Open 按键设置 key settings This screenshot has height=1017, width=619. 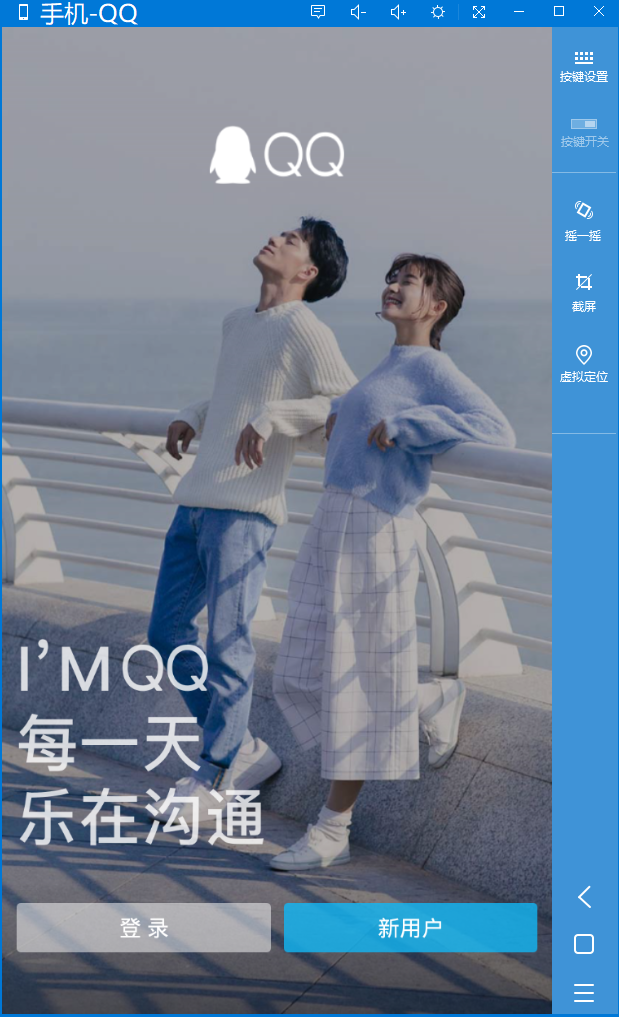point(584,66)
